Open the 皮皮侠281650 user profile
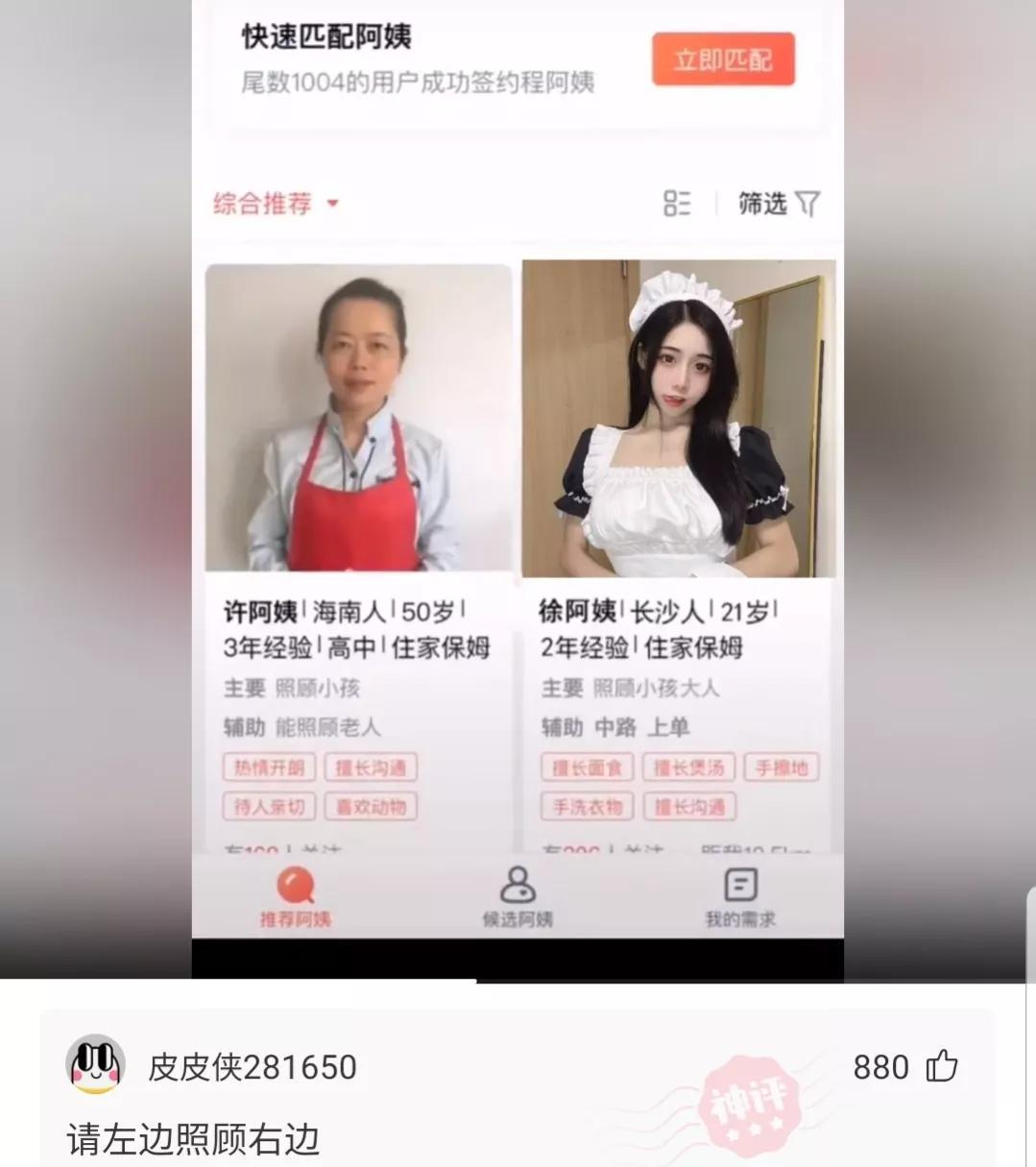This screenshot has height=1167, width=1036. pyautogui.click(x=254, y=1066)
